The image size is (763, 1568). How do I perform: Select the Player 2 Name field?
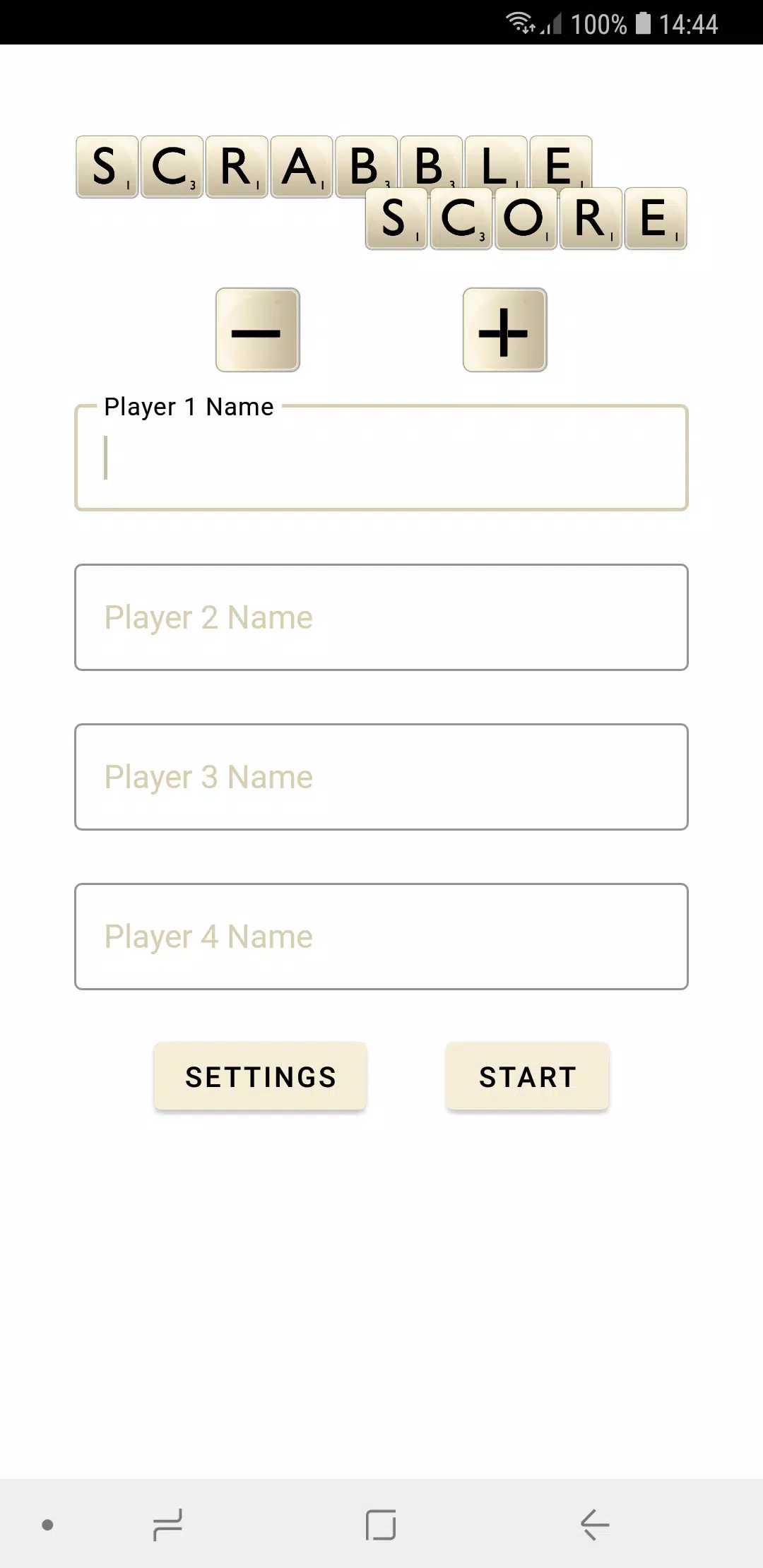[x=381, y=617]
